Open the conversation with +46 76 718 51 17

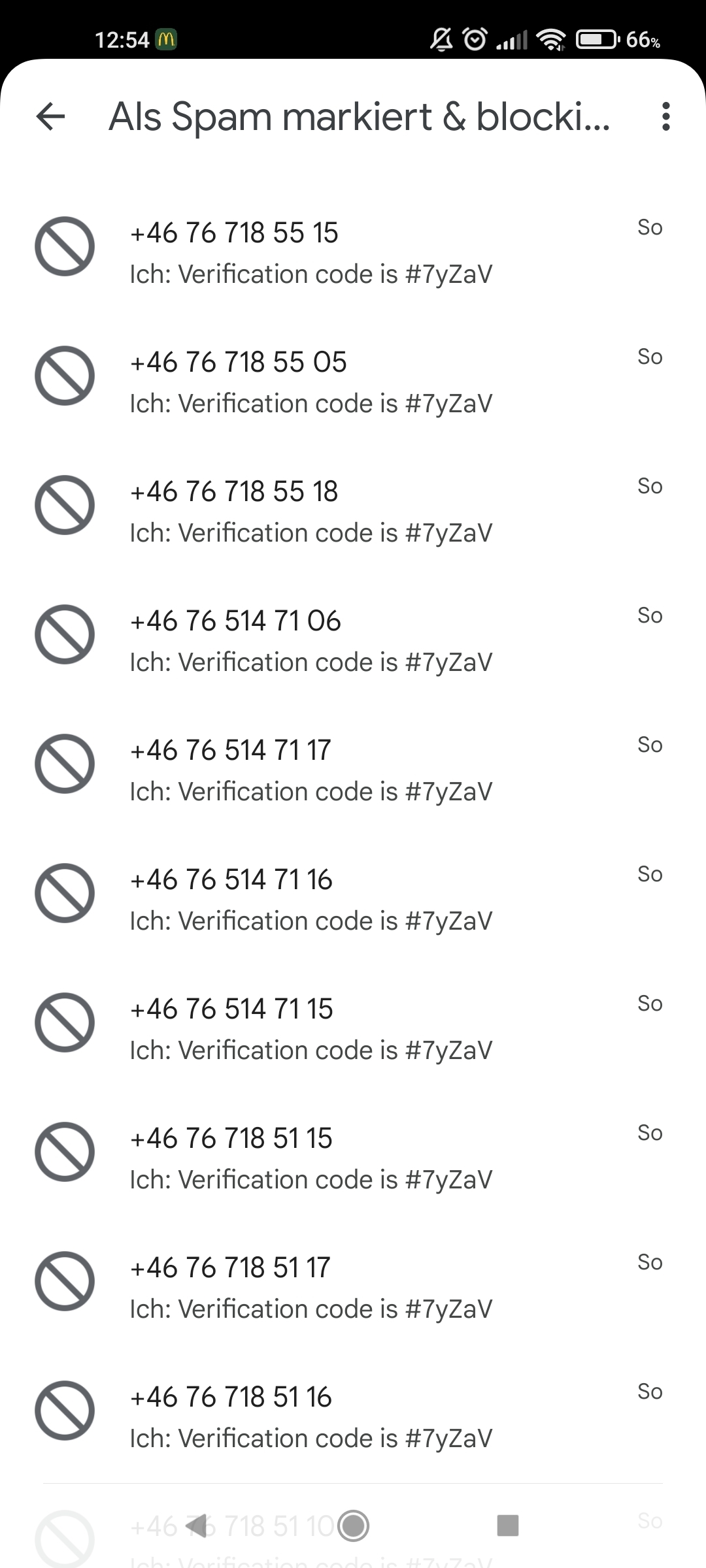pos(353,1282)
